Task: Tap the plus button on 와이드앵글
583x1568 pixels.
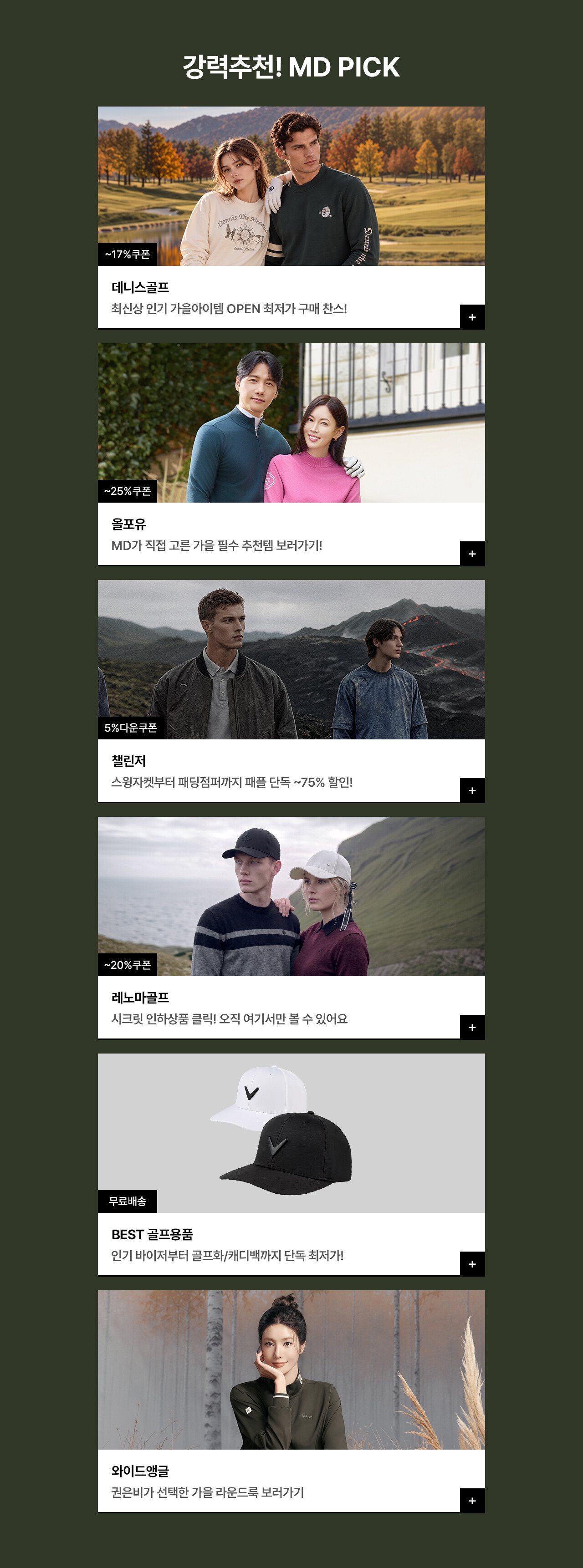Action: 472,1501
